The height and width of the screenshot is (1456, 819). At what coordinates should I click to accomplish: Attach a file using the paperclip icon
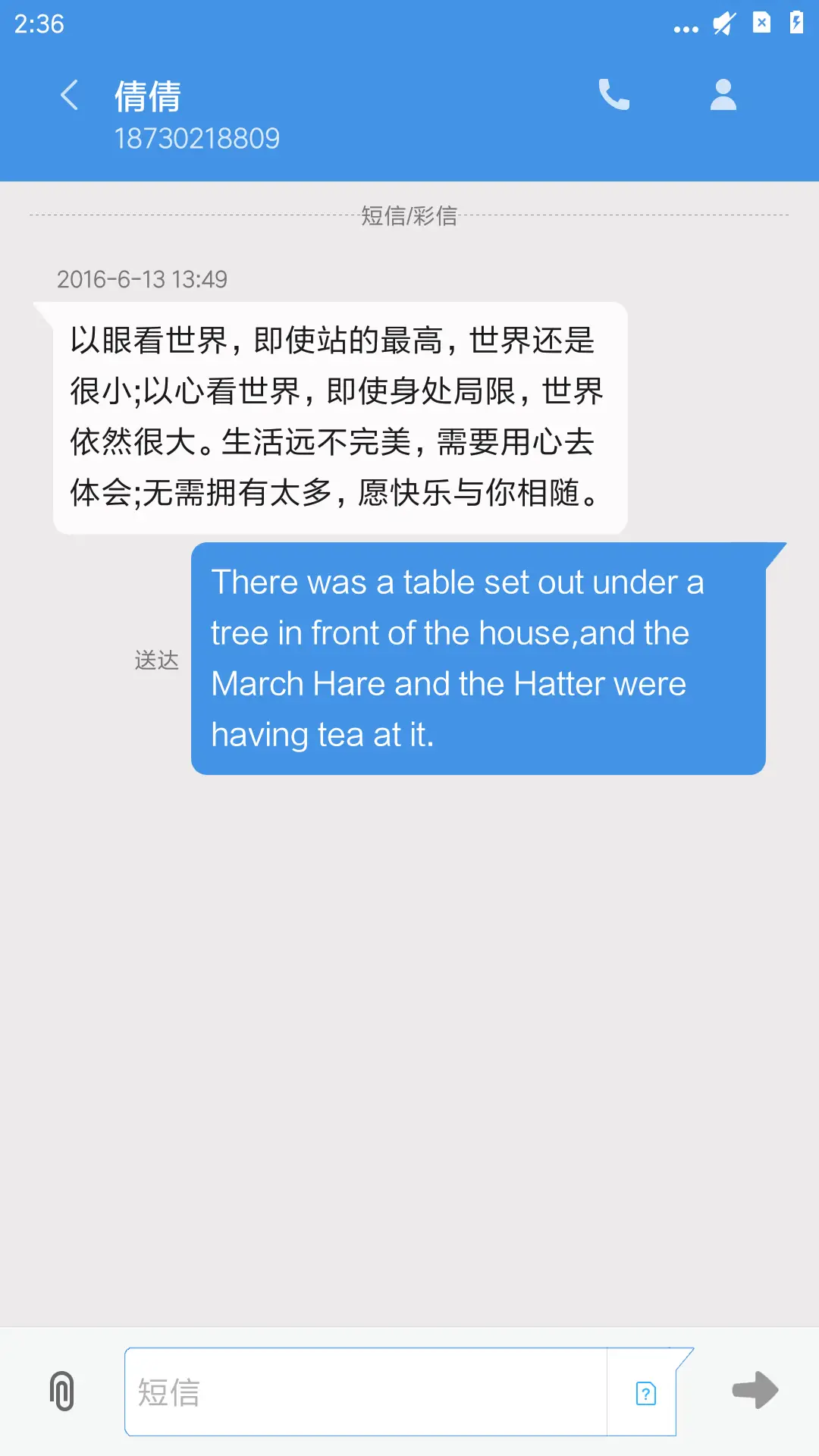pos(61,1392)
